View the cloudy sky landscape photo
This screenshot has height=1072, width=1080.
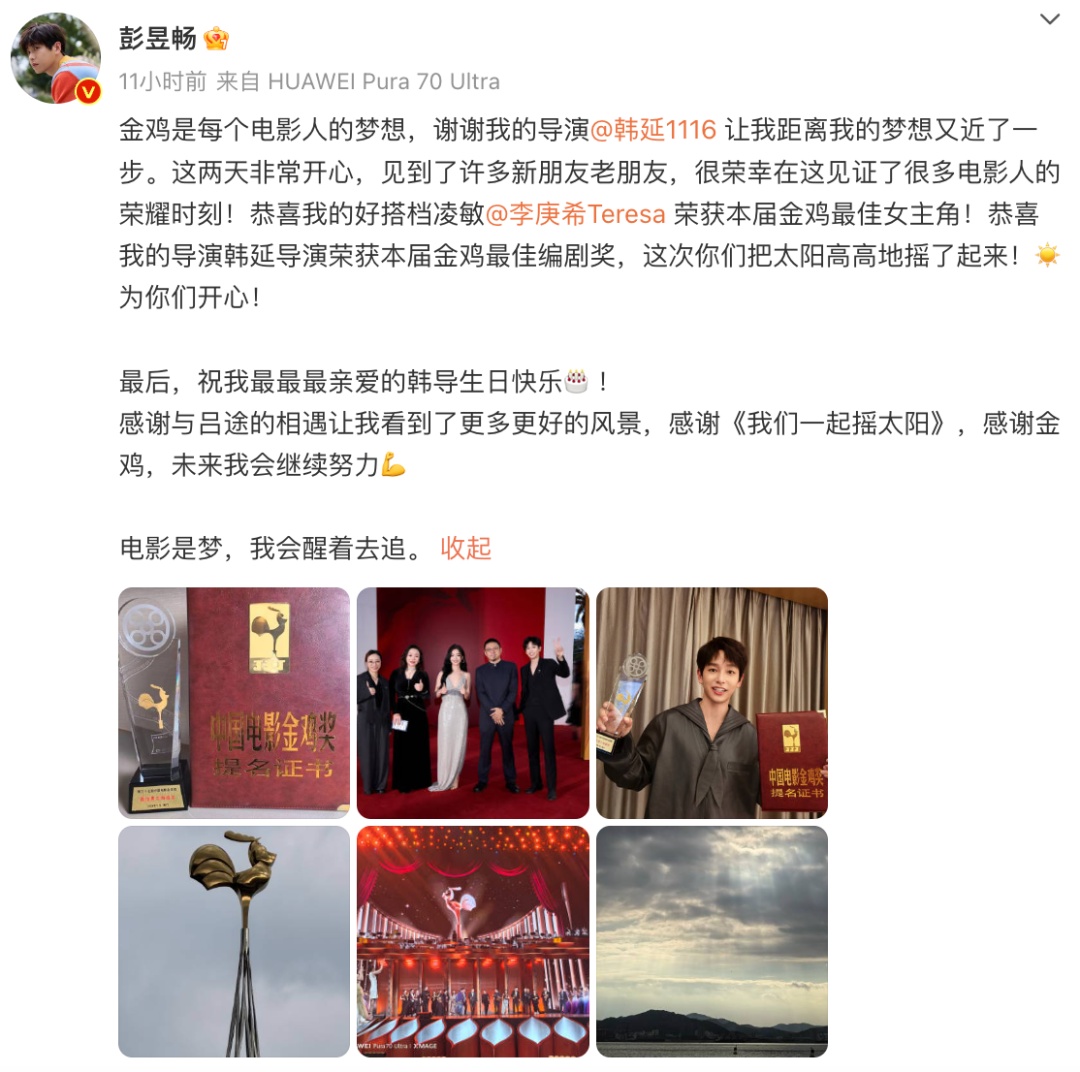(x=712, y=941)
